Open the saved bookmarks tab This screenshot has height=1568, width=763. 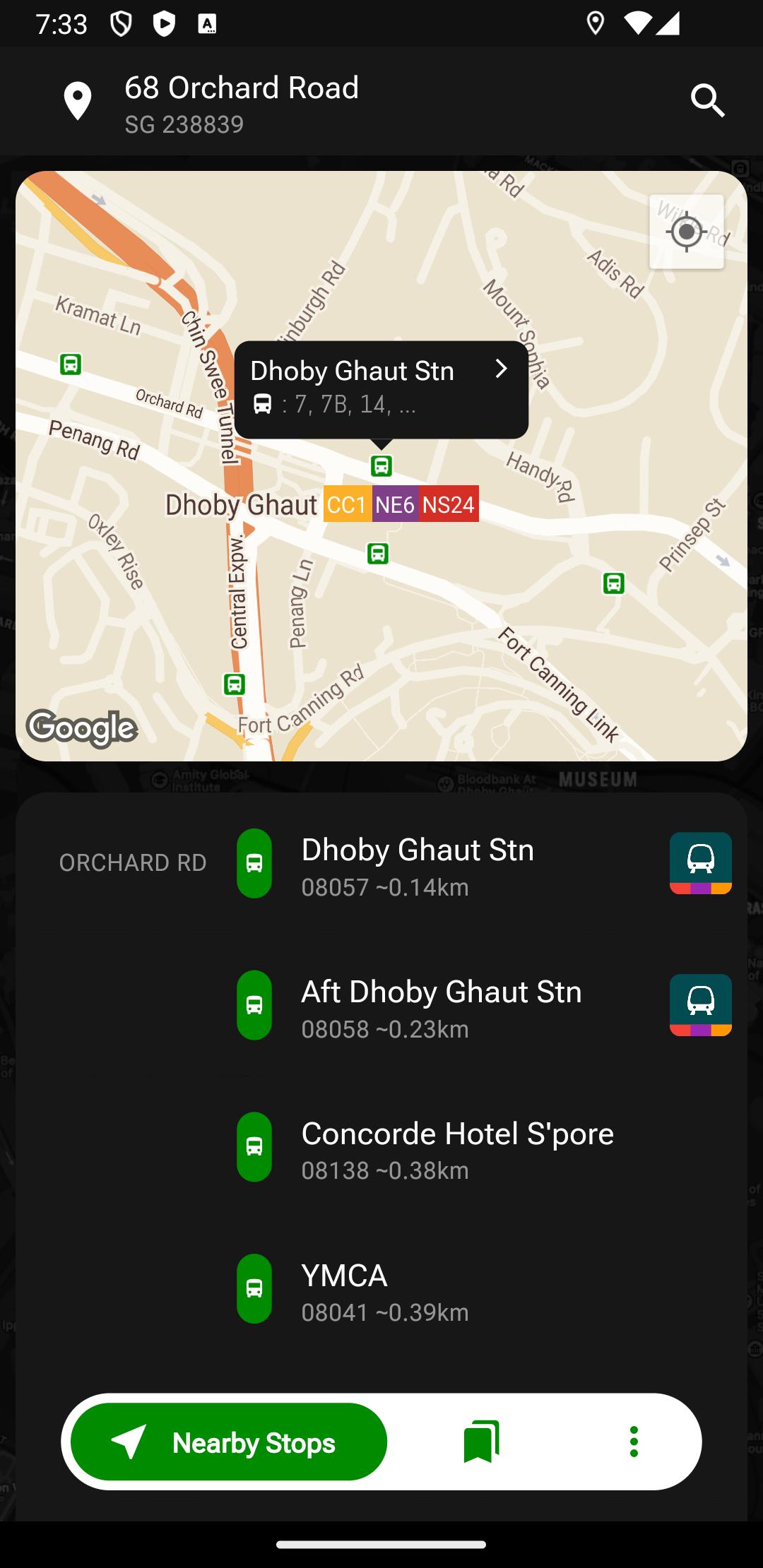(x=482, y=1442)
